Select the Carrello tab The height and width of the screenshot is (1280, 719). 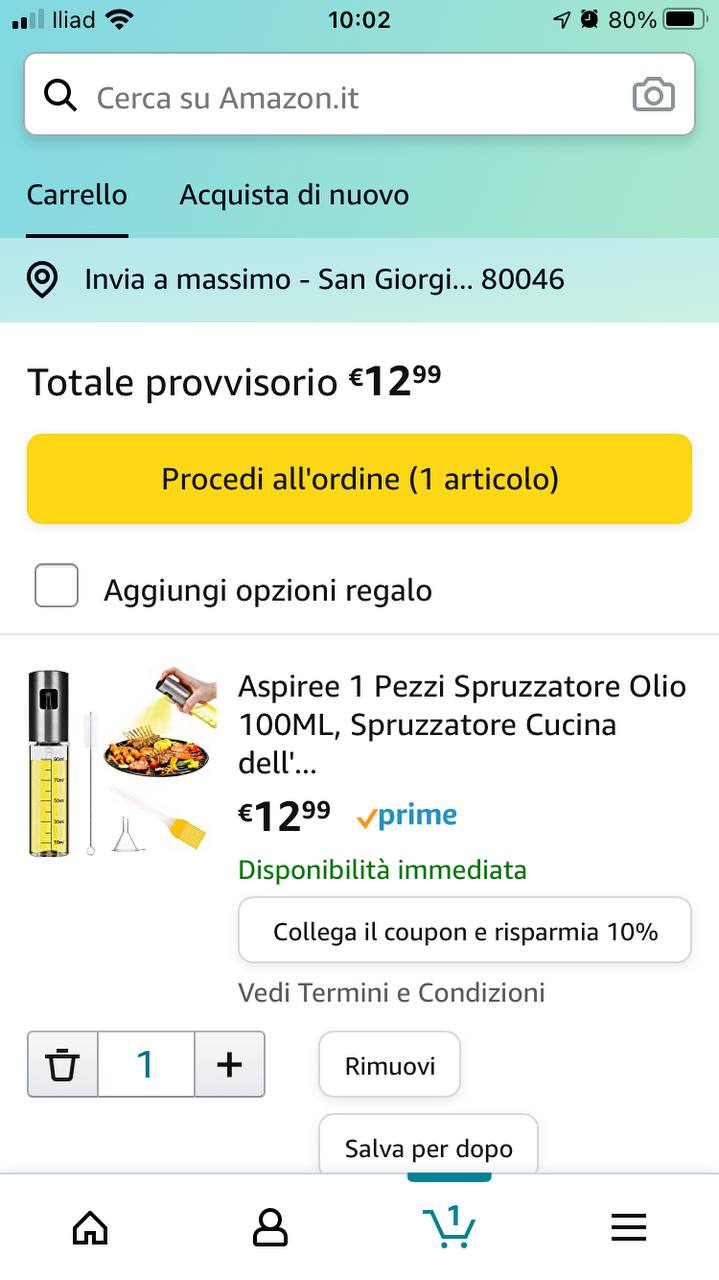77,194
